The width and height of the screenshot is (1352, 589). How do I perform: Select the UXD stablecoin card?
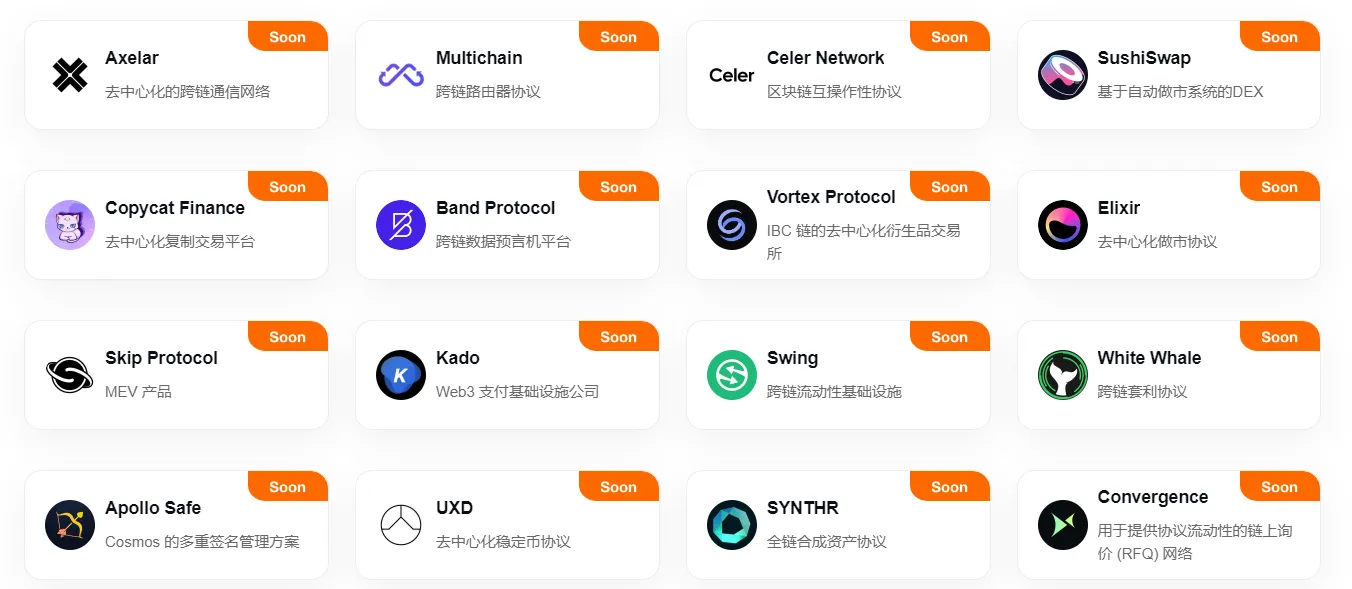[x=507, y=525]
